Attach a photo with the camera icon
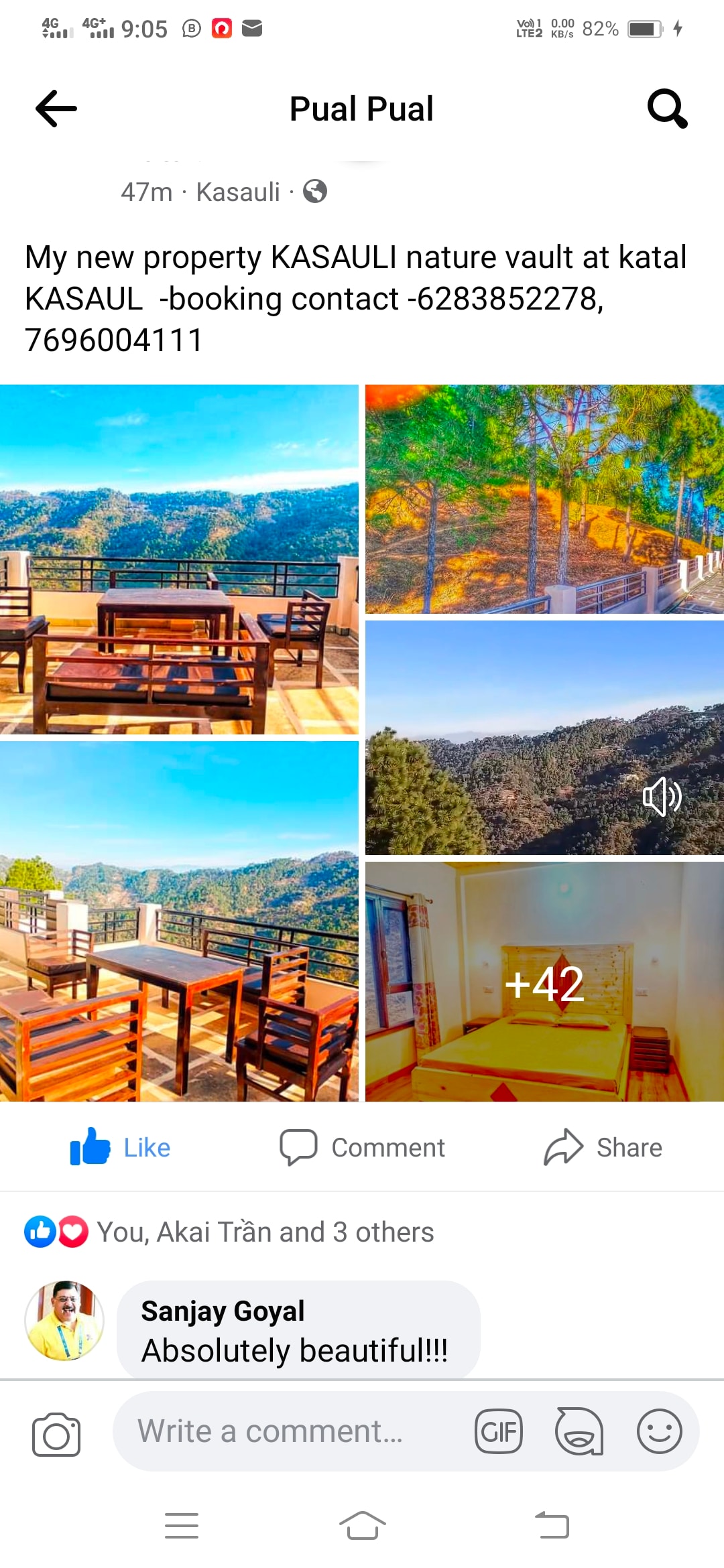Viewport: 724px width, 1568px height. tap(56, 1434)
